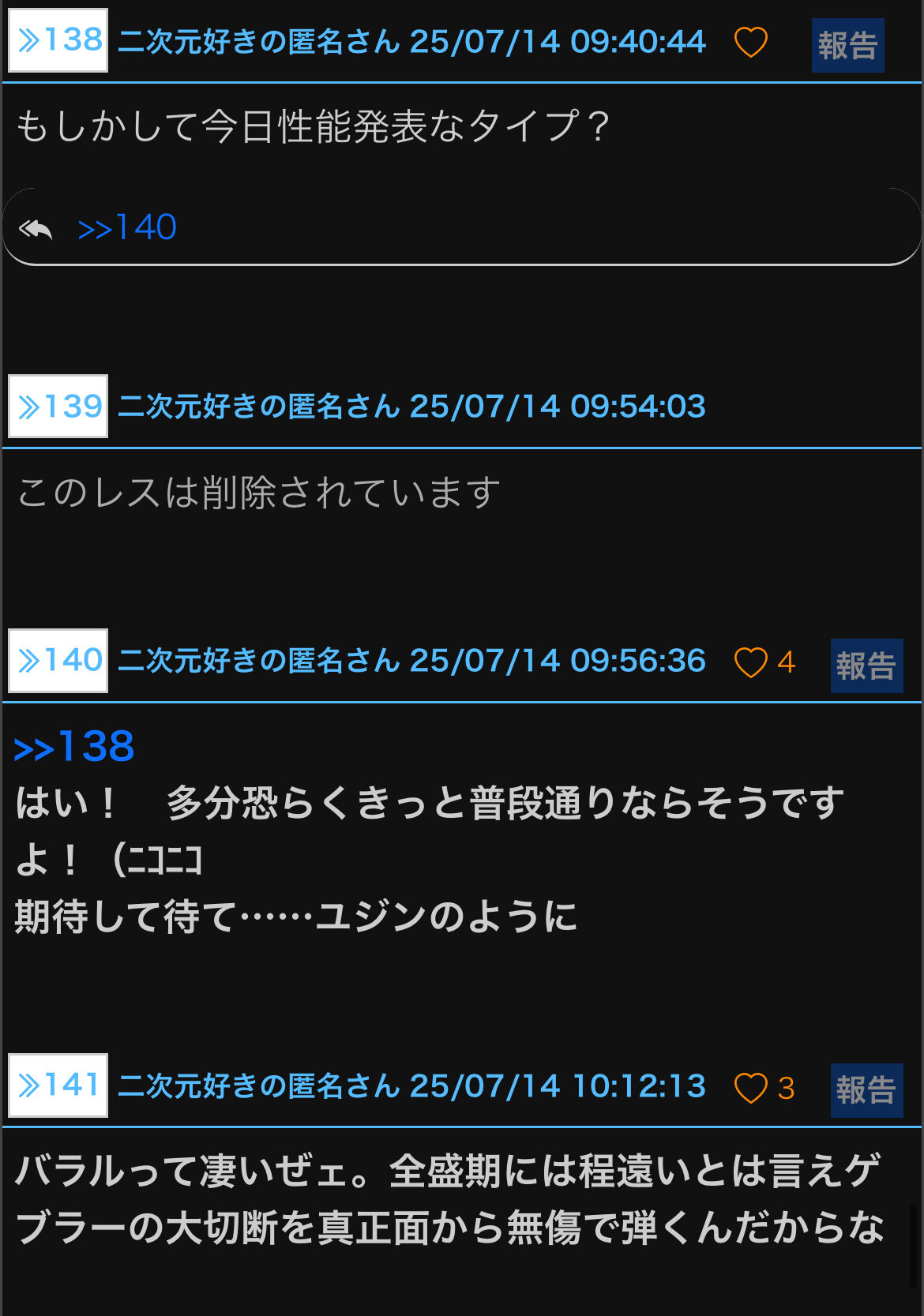Tap post number 140 badge

pyautogui.click(x=58, y=661)
